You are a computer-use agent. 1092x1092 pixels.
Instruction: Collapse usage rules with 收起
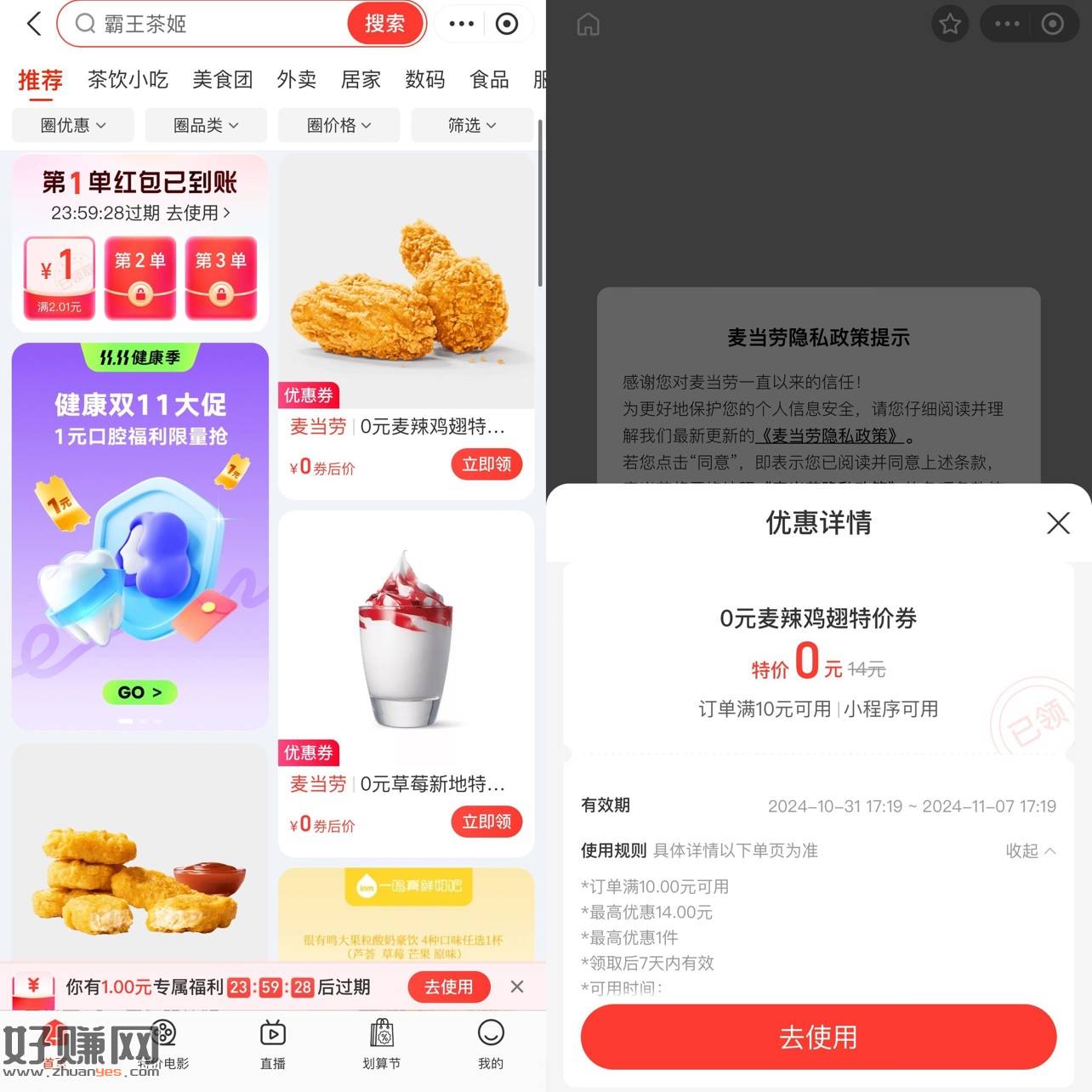tap(1030, 850)
